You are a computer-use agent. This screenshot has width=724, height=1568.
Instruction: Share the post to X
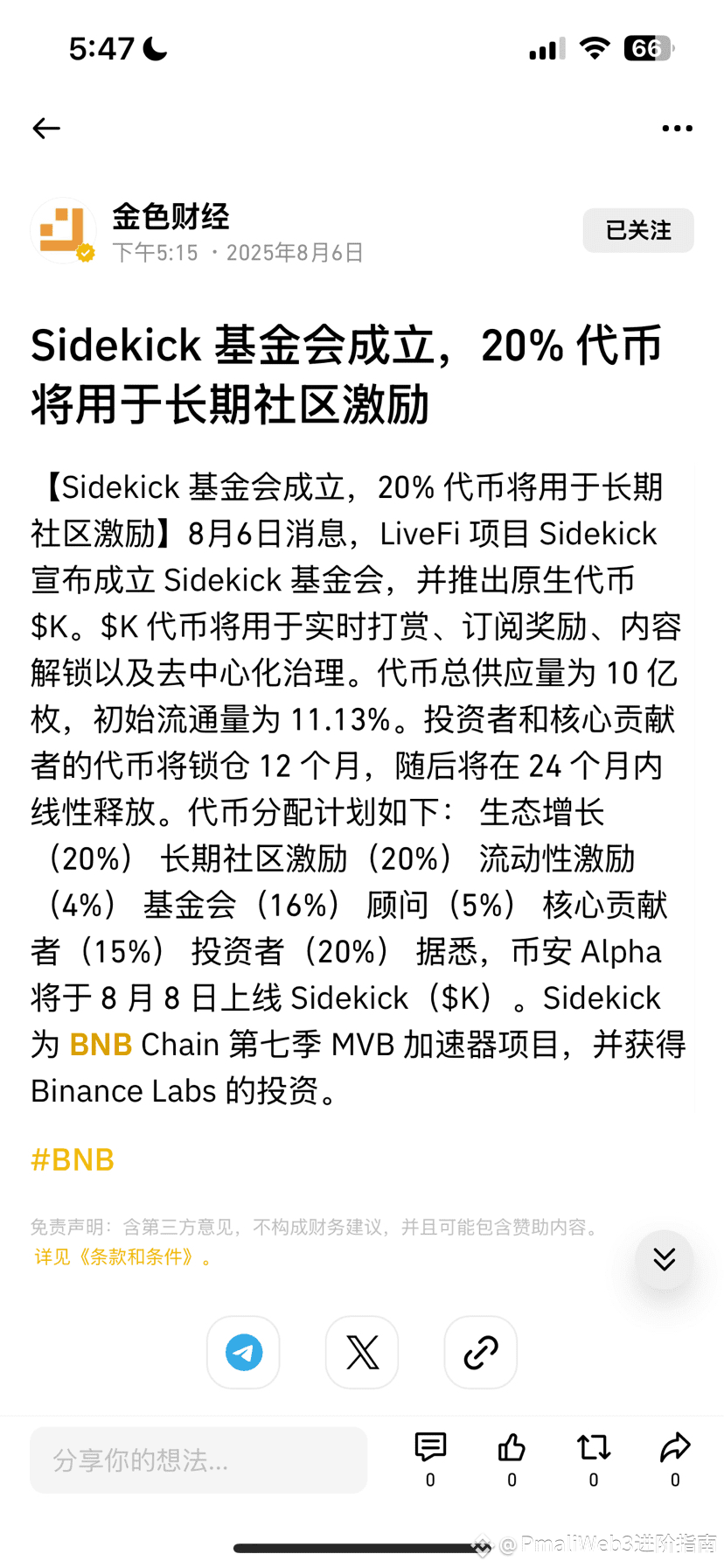pos(362,1352)
